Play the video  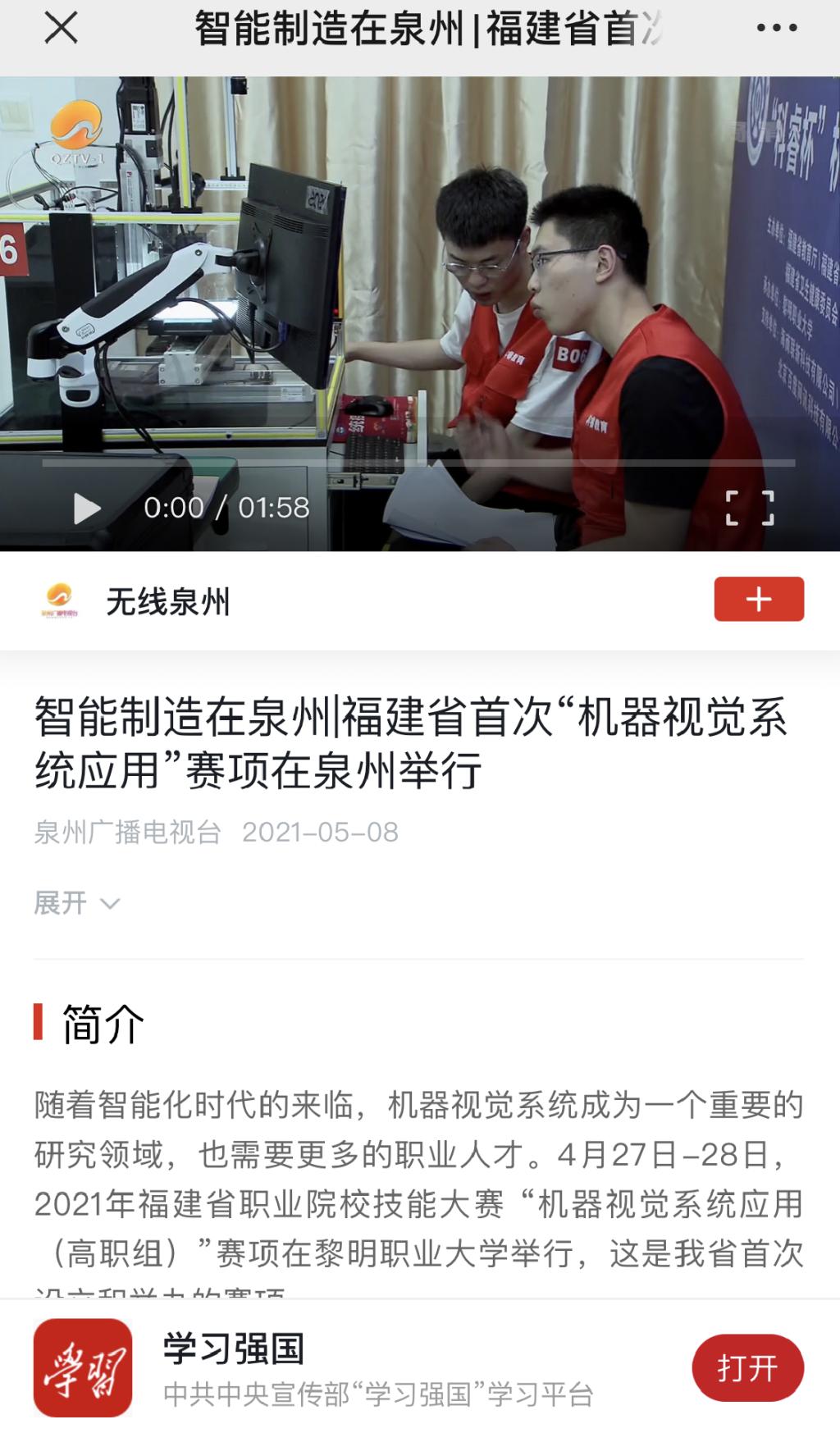[x=86, y=509]
